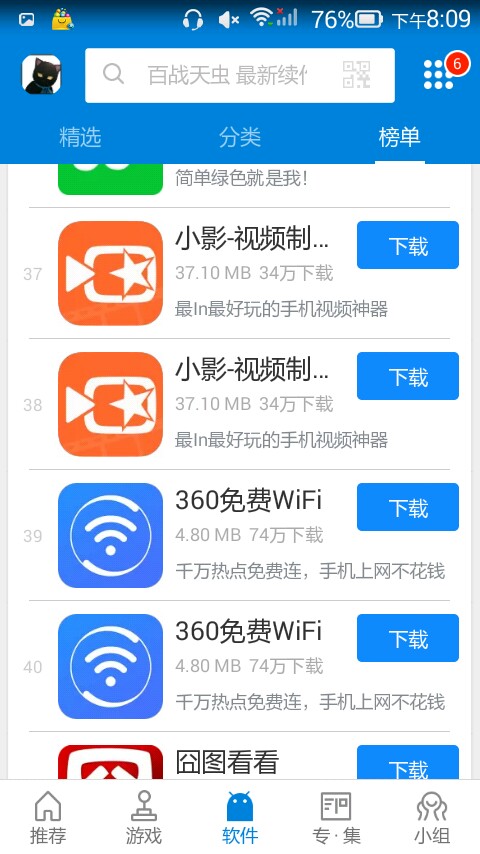The image size is (480, 854).
Task: Select the 软件 bottom tab
Action: point(240,817)
